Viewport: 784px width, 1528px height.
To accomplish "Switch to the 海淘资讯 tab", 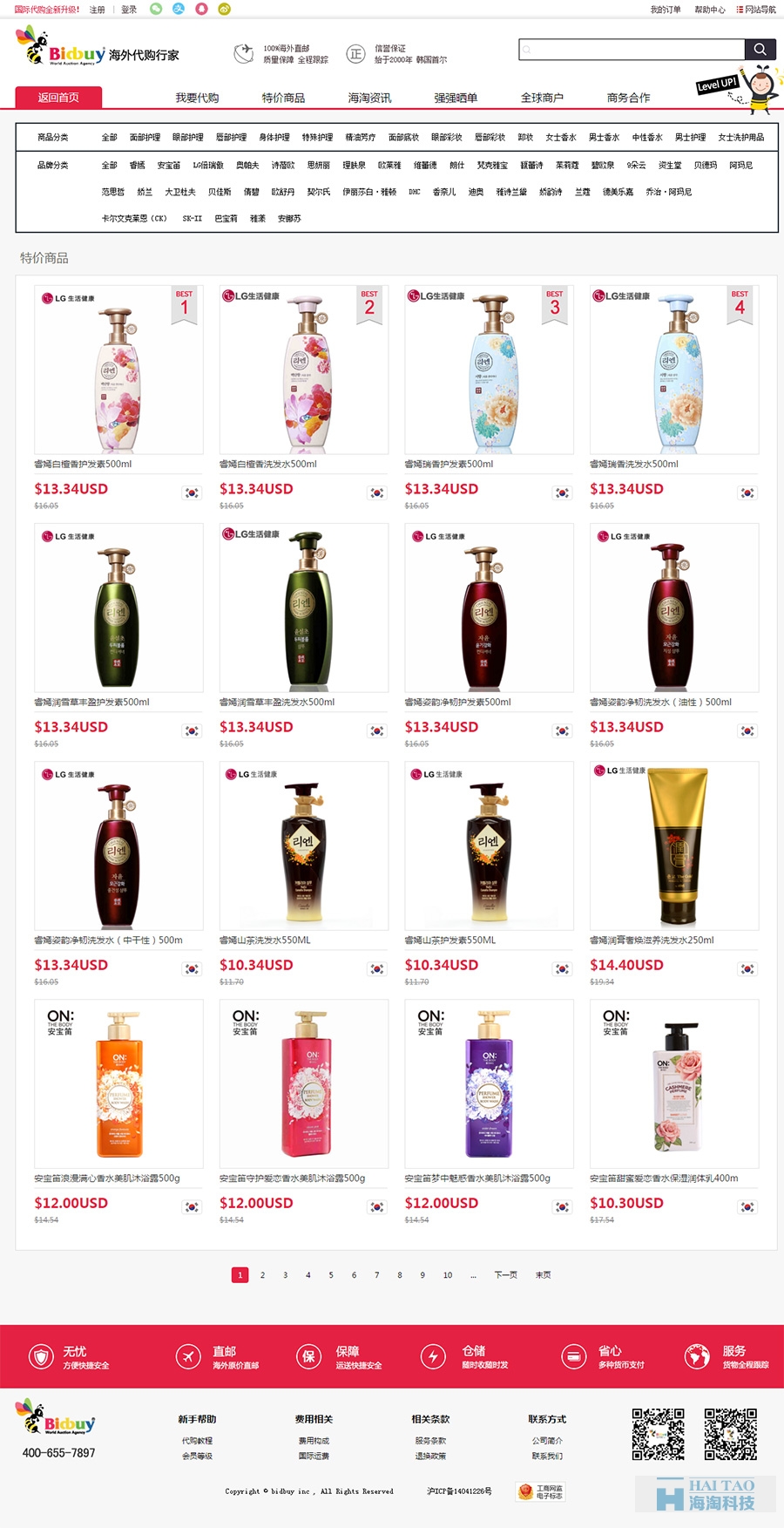I will tap(369, 98).
